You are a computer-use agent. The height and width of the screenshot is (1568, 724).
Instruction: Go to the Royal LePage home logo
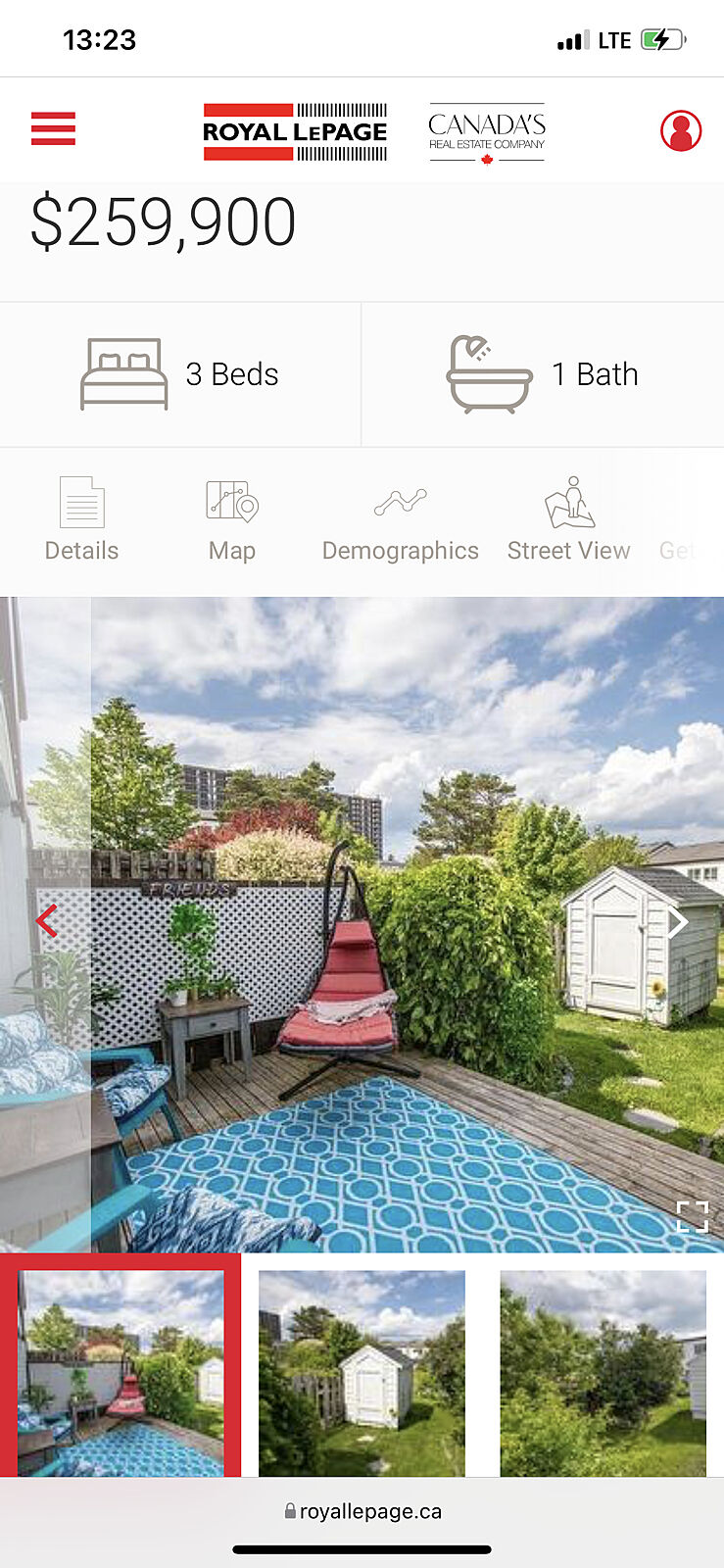click(295, 131)
